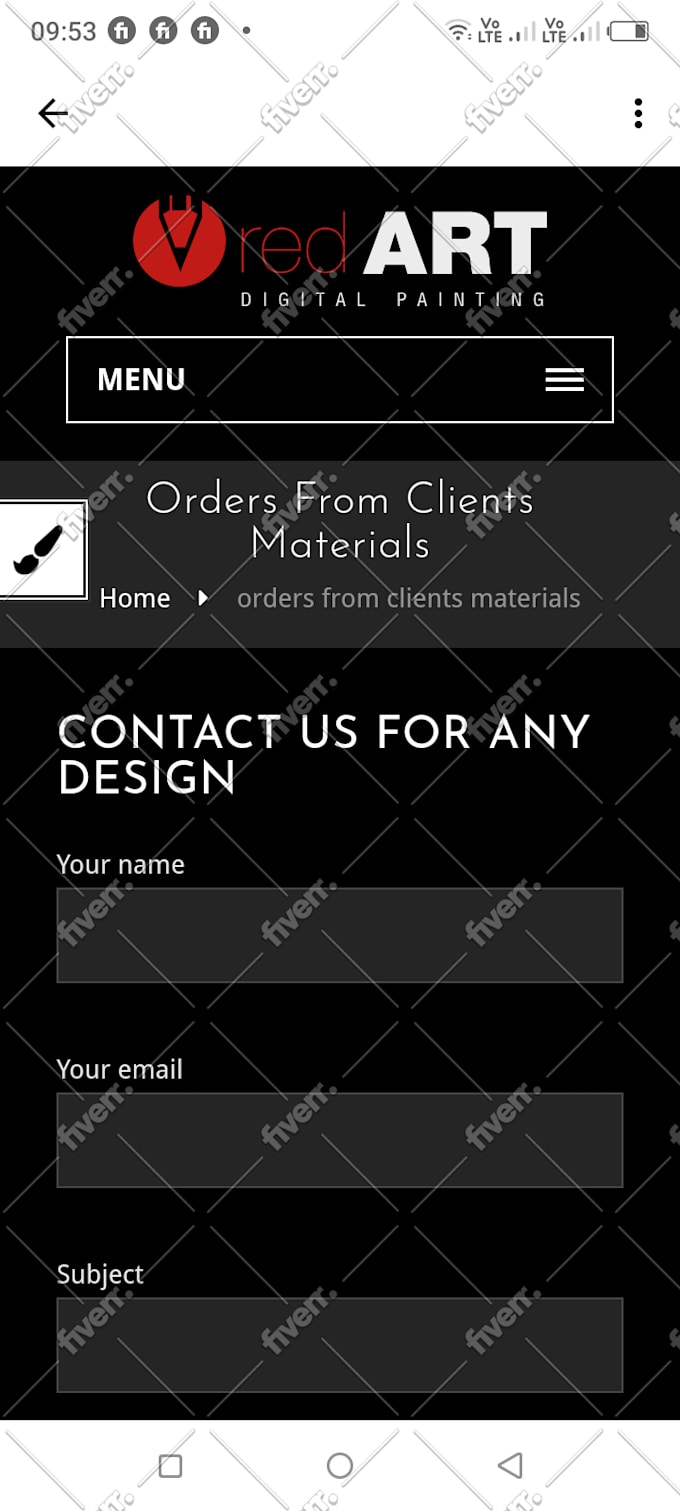Tap the paintbrush side button
Viewport: 680px width, 1511px height.
point(40,550)
